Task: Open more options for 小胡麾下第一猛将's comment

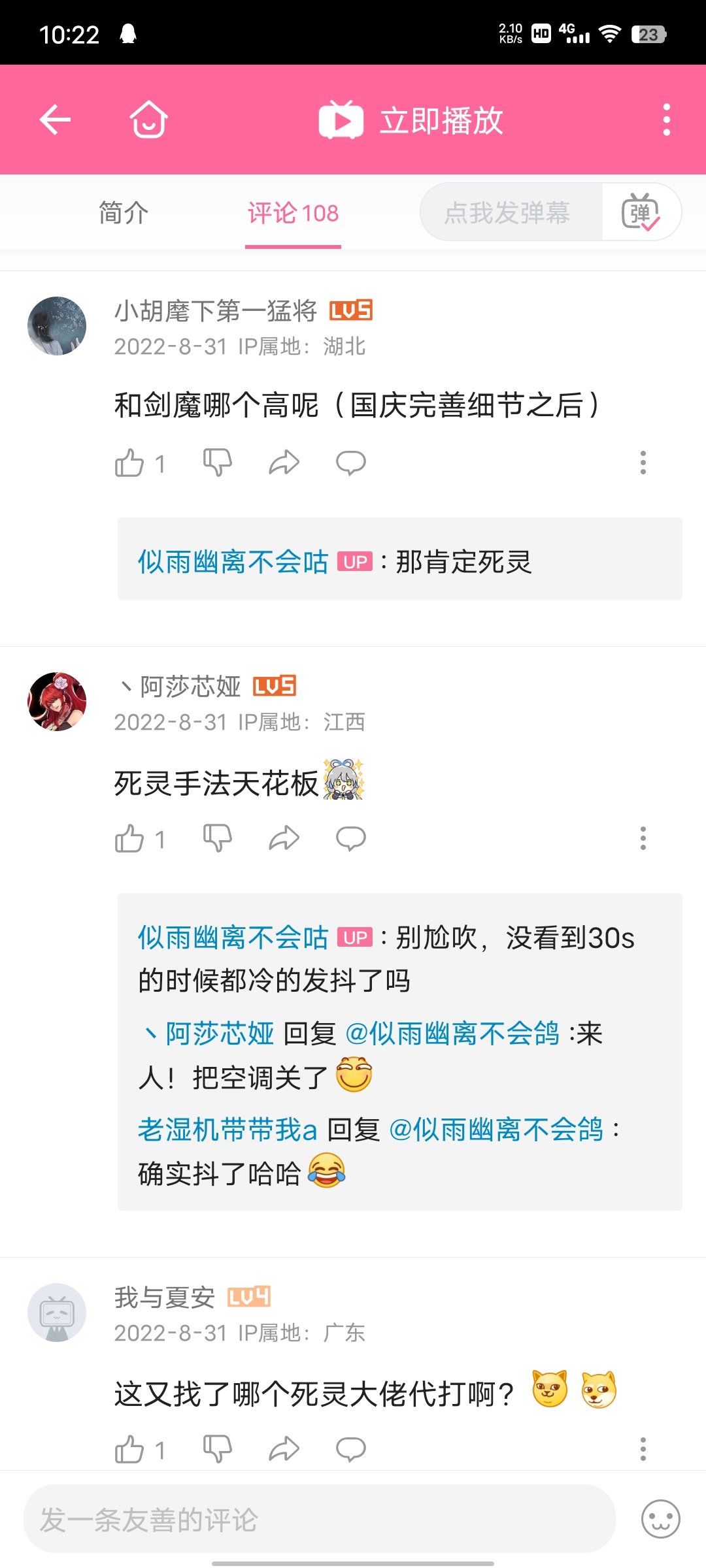Action: pos(643,463)
